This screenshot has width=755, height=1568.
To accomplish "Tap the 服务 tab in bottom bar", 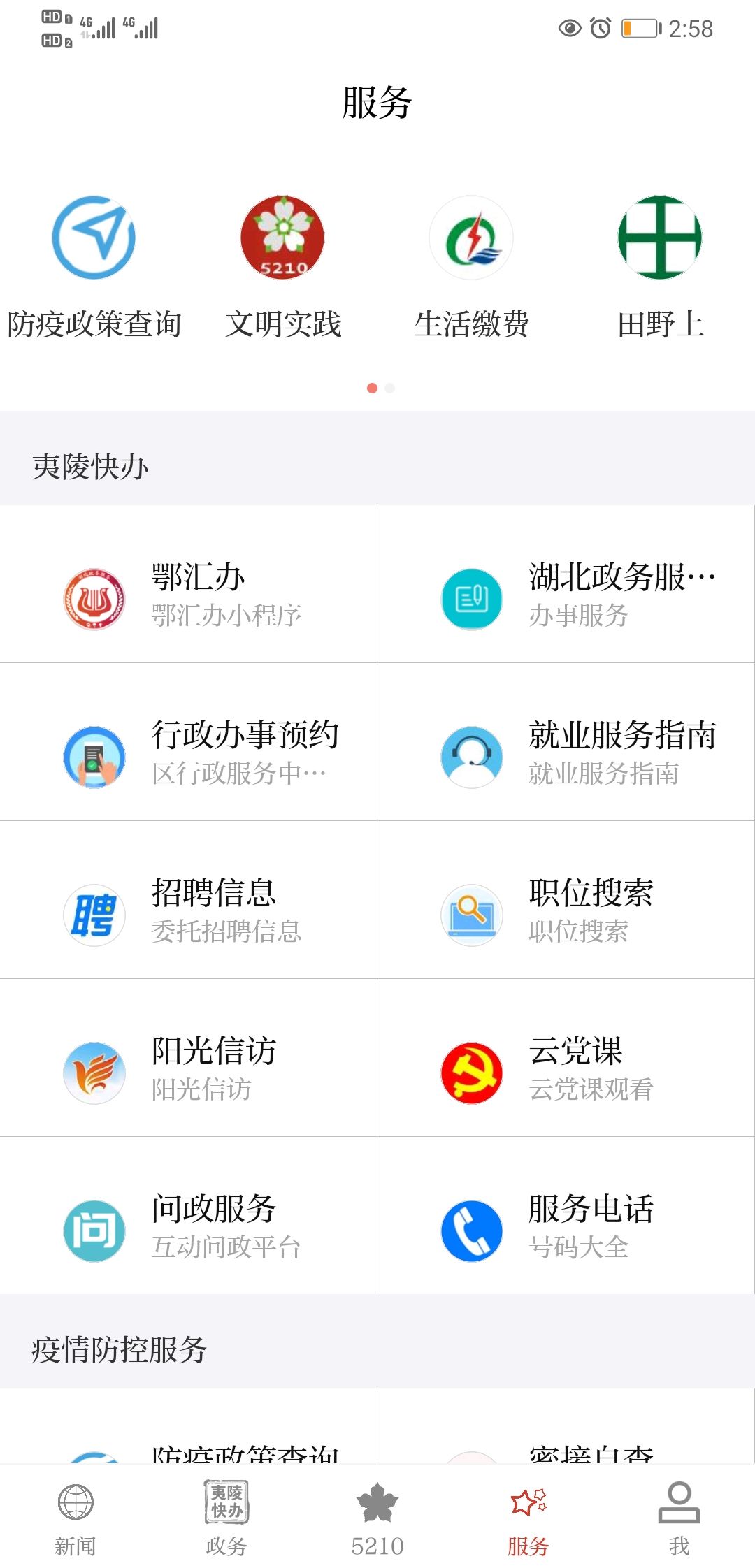I will [x=528, y=1518].
